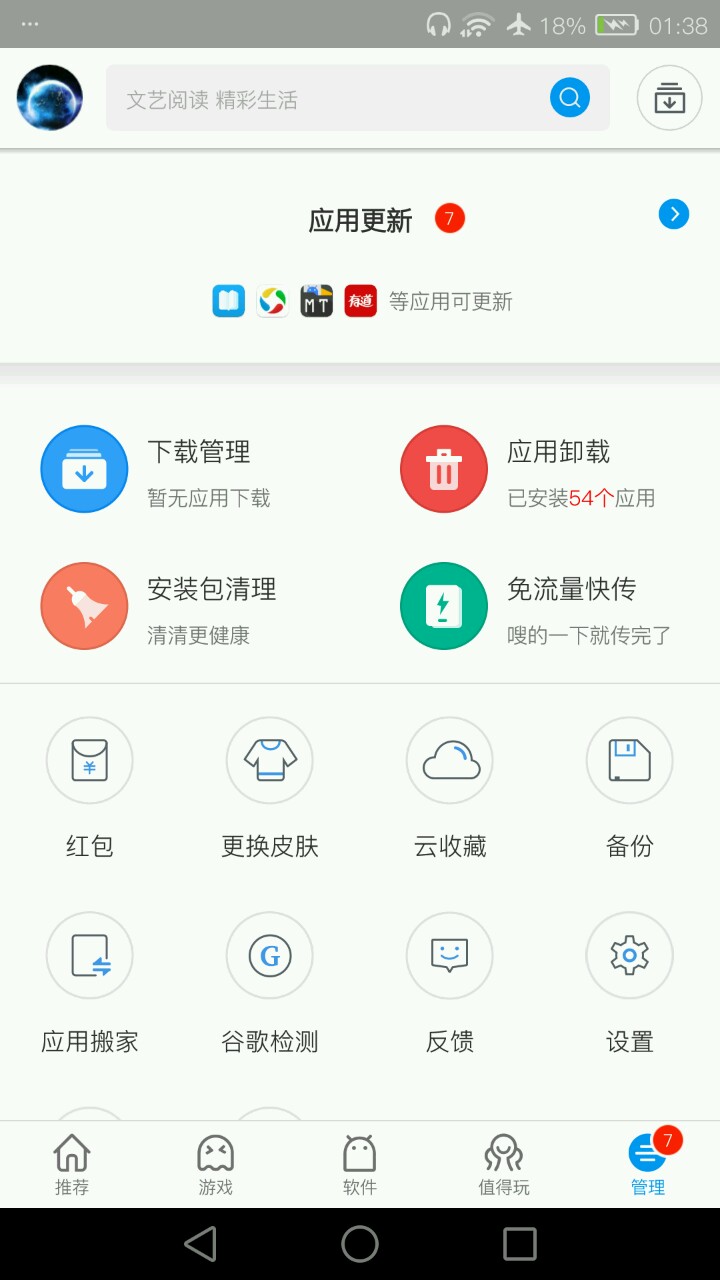The image size is (720, 1280).
Task: Open 免流量快传 fast transfer
Action: 540,606
